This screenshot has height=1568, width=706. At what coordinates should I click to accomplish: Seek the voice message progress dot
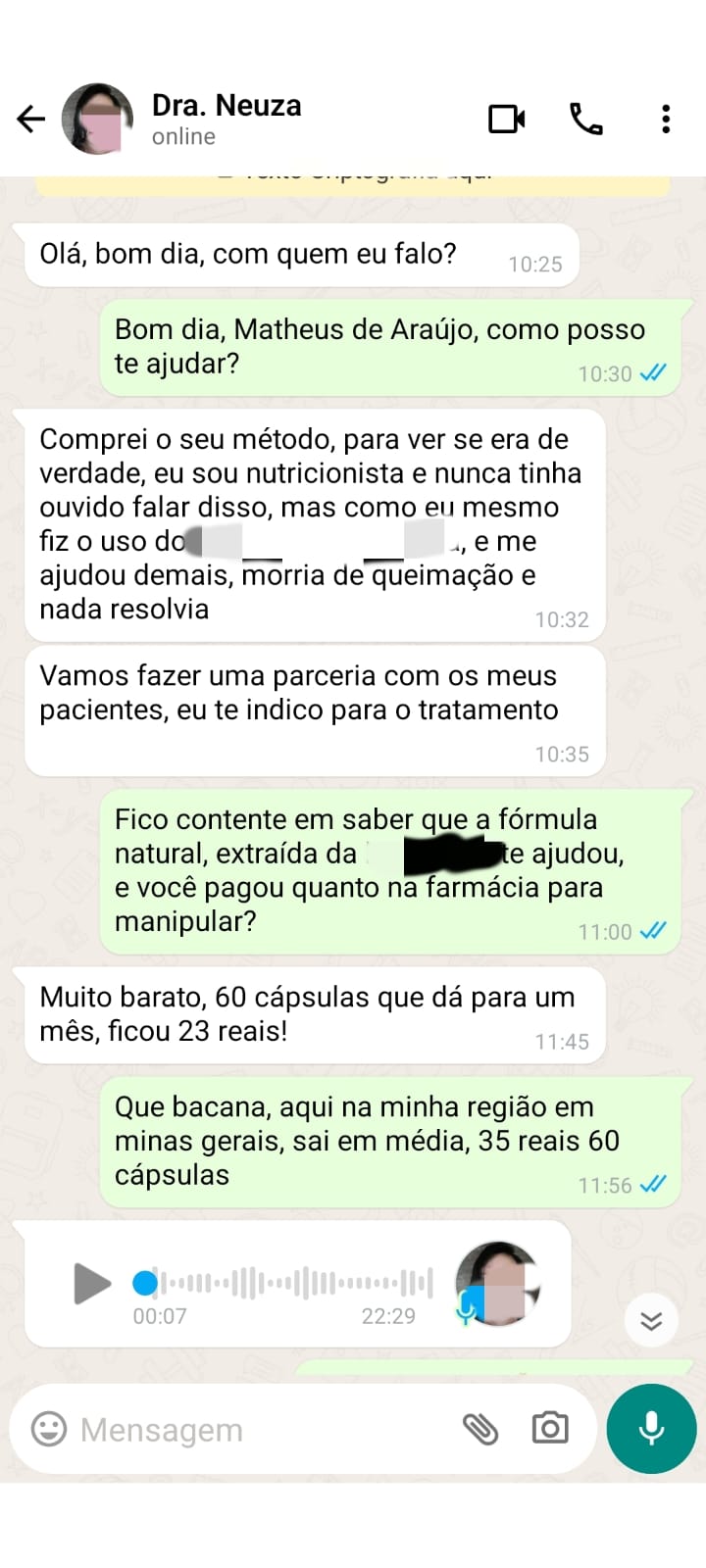(145, 1282)
